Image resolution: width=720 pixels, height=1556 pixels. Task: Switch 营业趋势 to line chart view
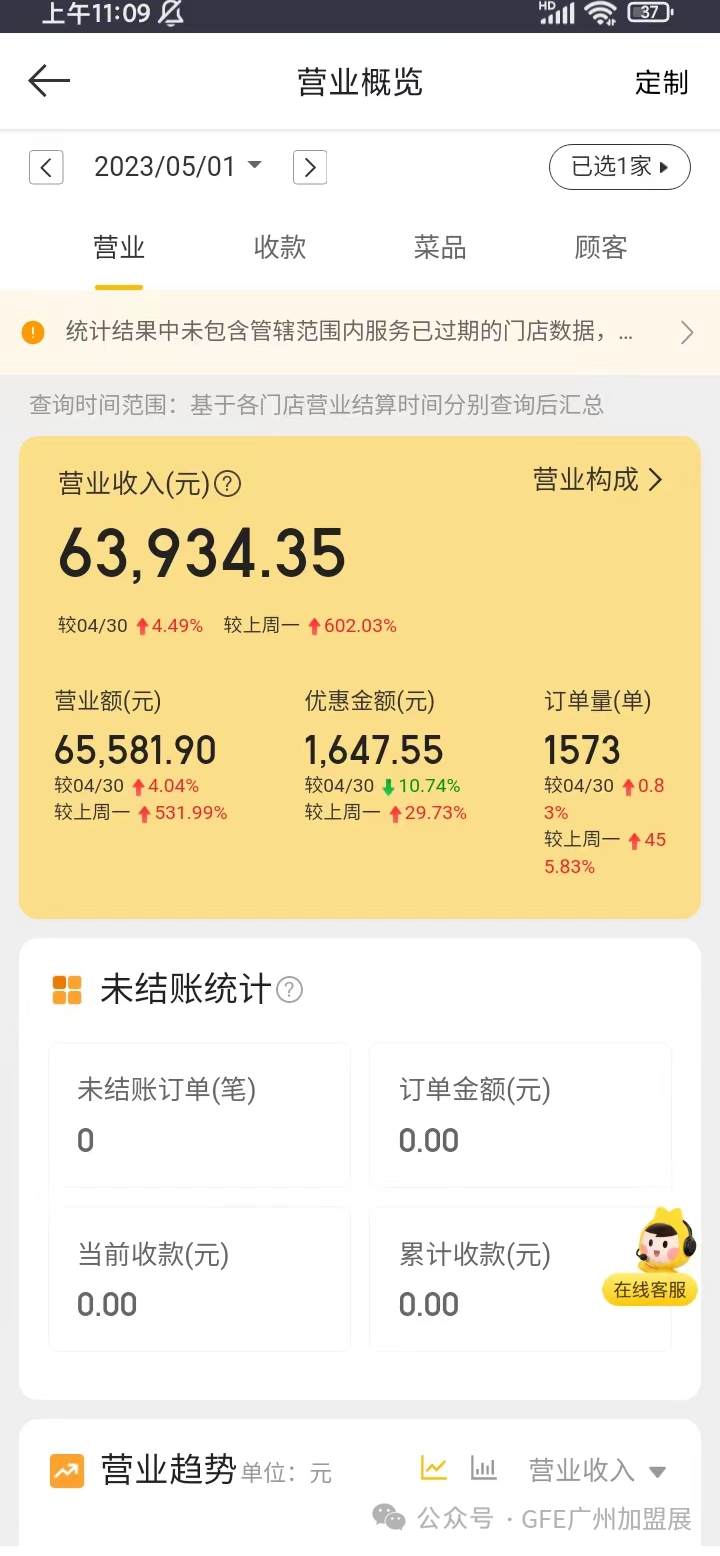pos(434,1468)
